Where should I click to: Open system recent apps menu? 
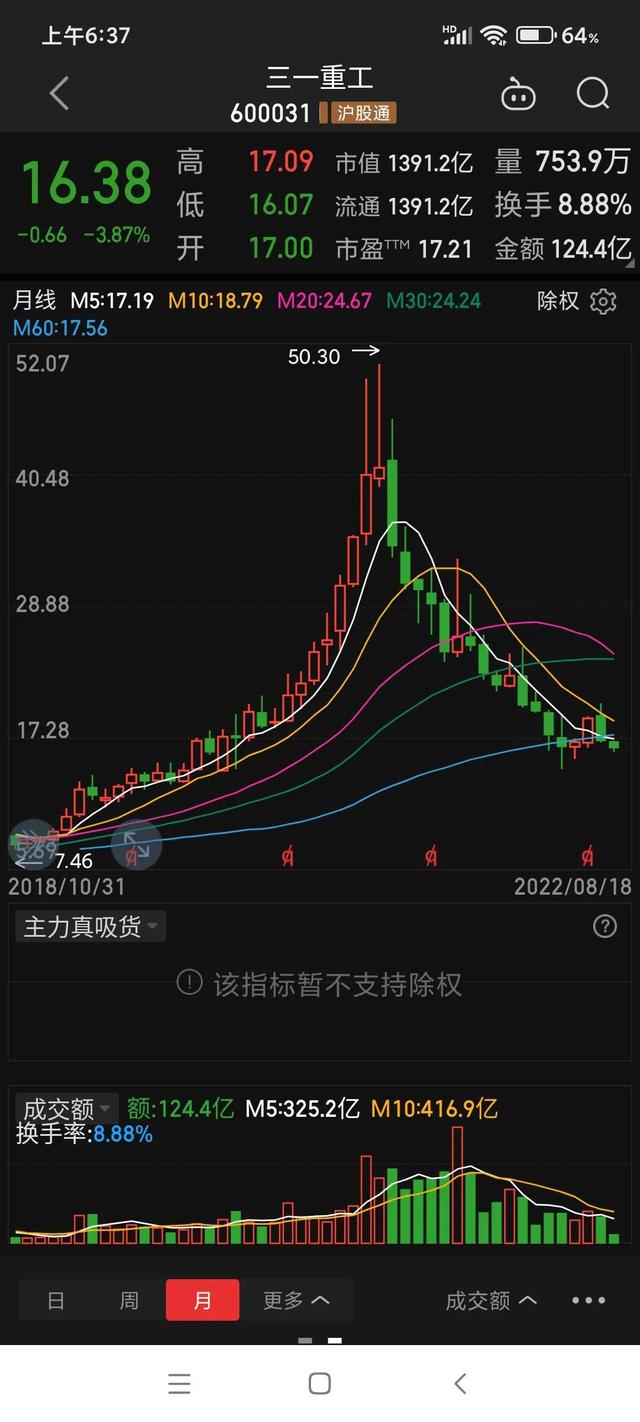180,1383
